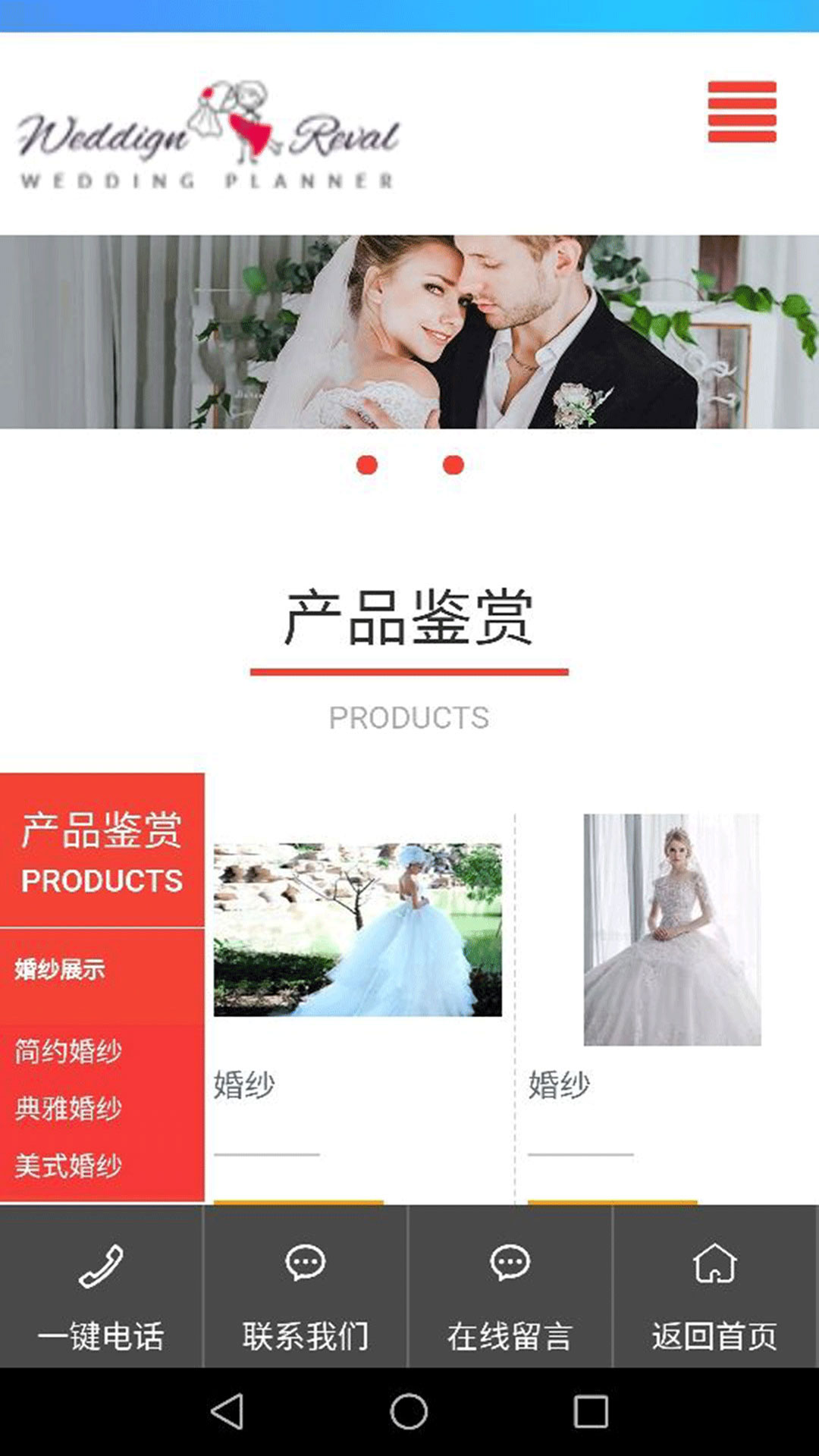View the indoor white lace gown product
The image size is (819, 1456).
672,930
